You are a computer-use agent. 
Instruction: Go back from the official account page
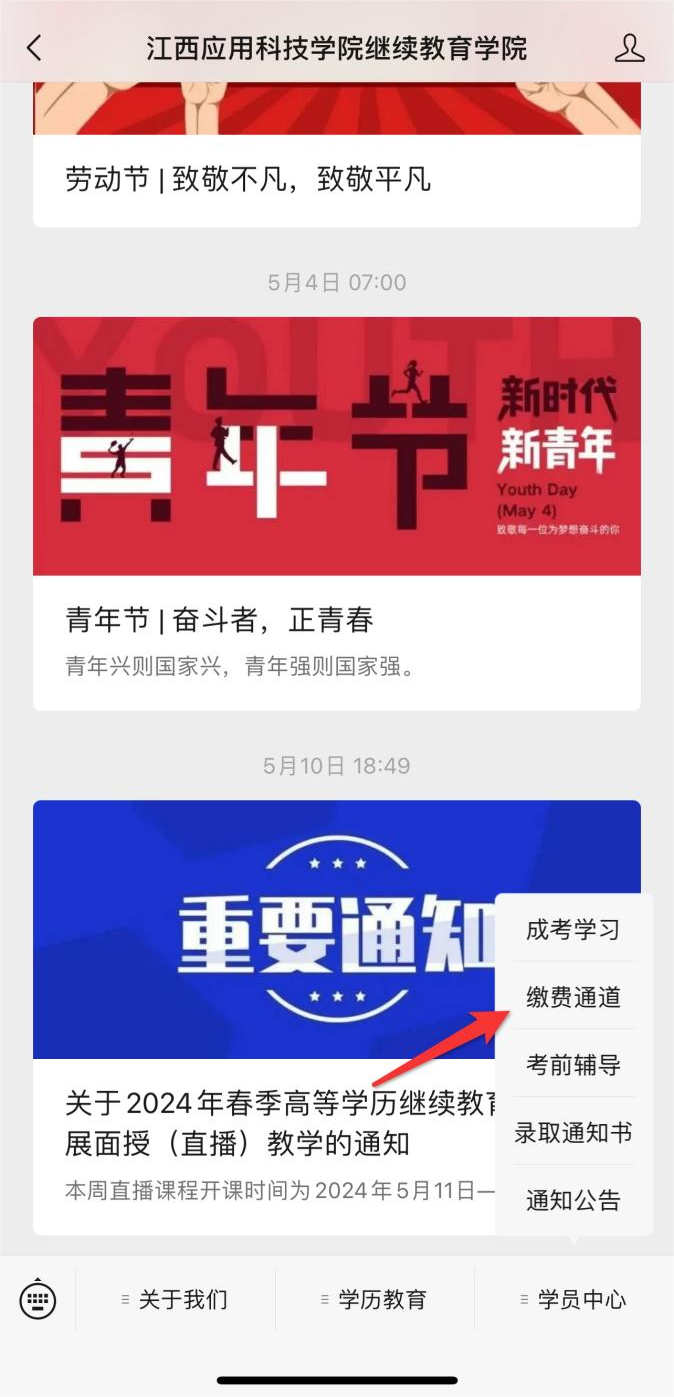point(34,48)
